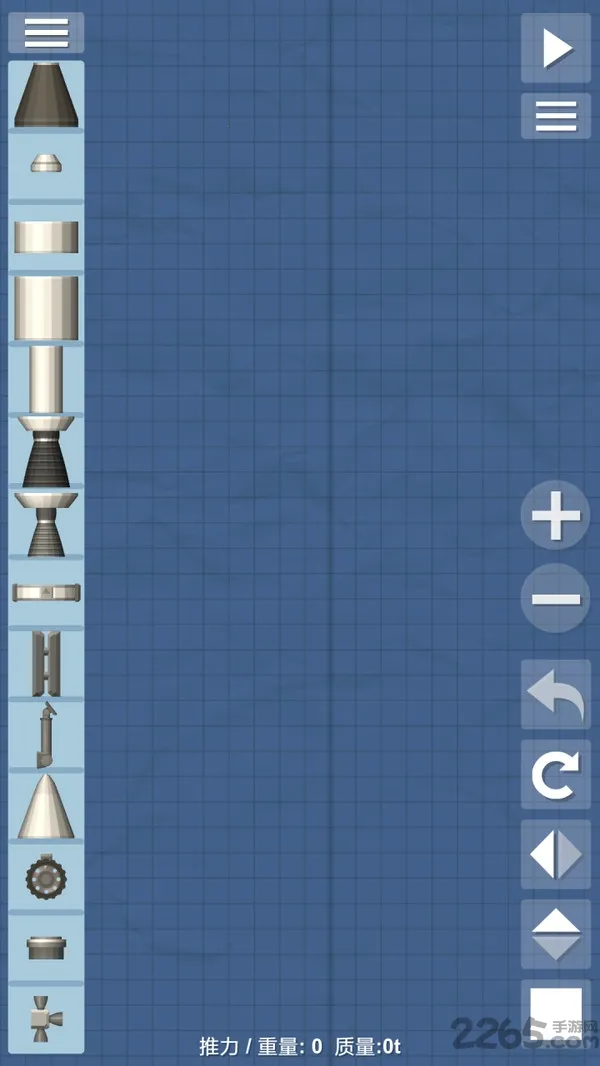Pick the small parachute part

coord(46,163)
